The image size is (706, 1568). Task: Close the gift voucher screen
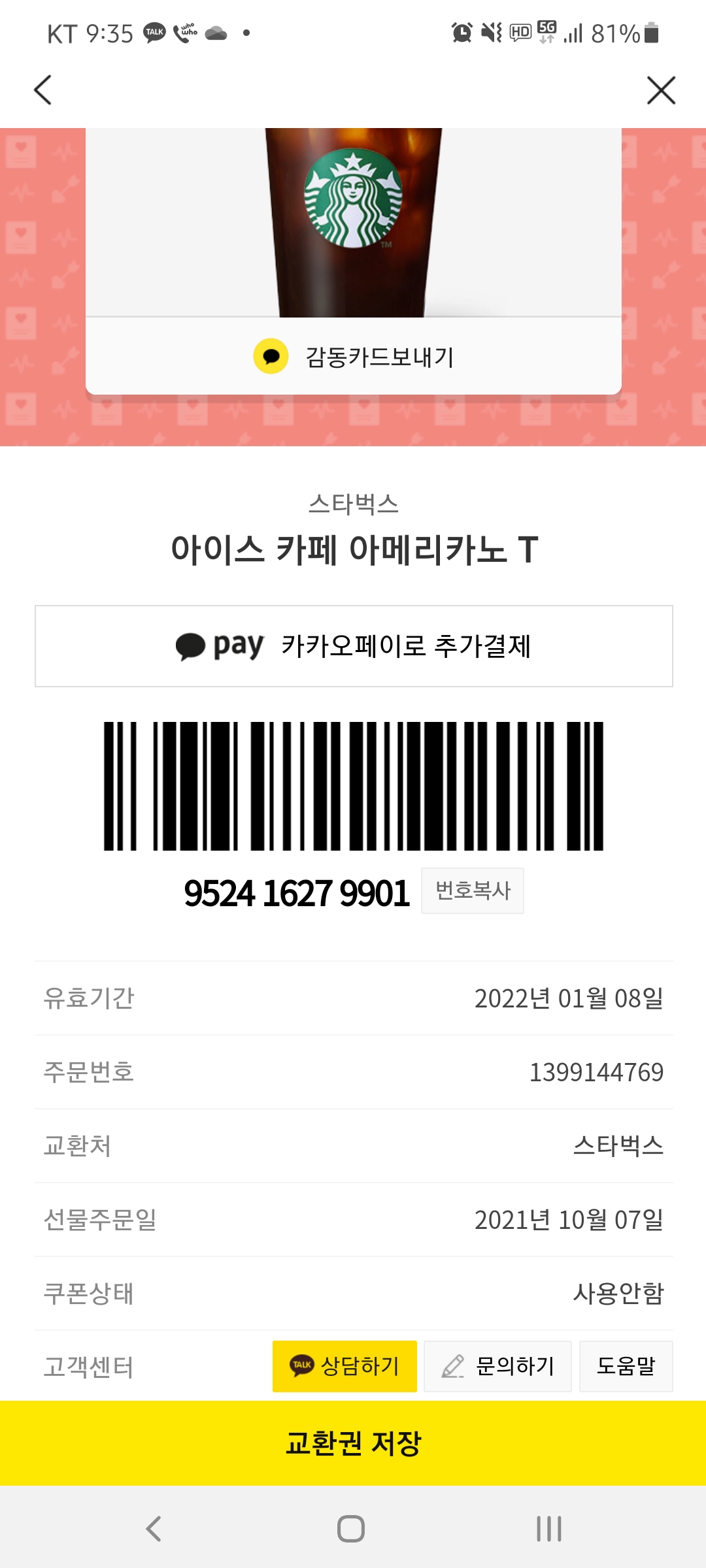(x=661, y=90)
